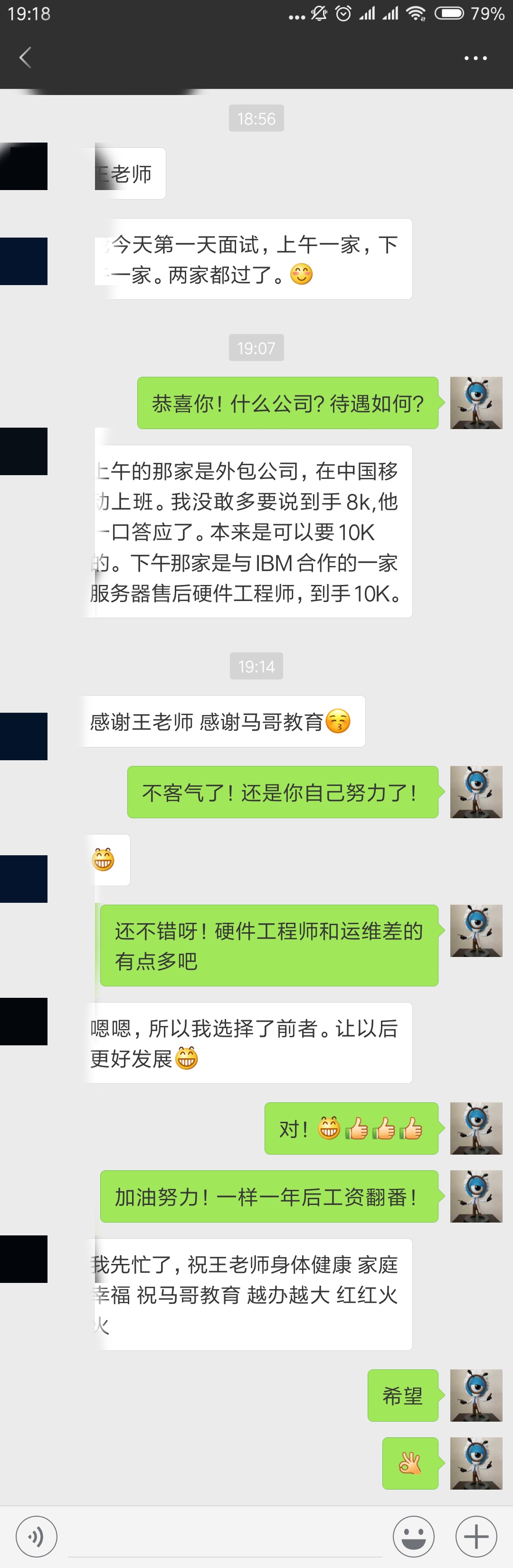
Task: Focus the message text field
Action: [225, 1536]
